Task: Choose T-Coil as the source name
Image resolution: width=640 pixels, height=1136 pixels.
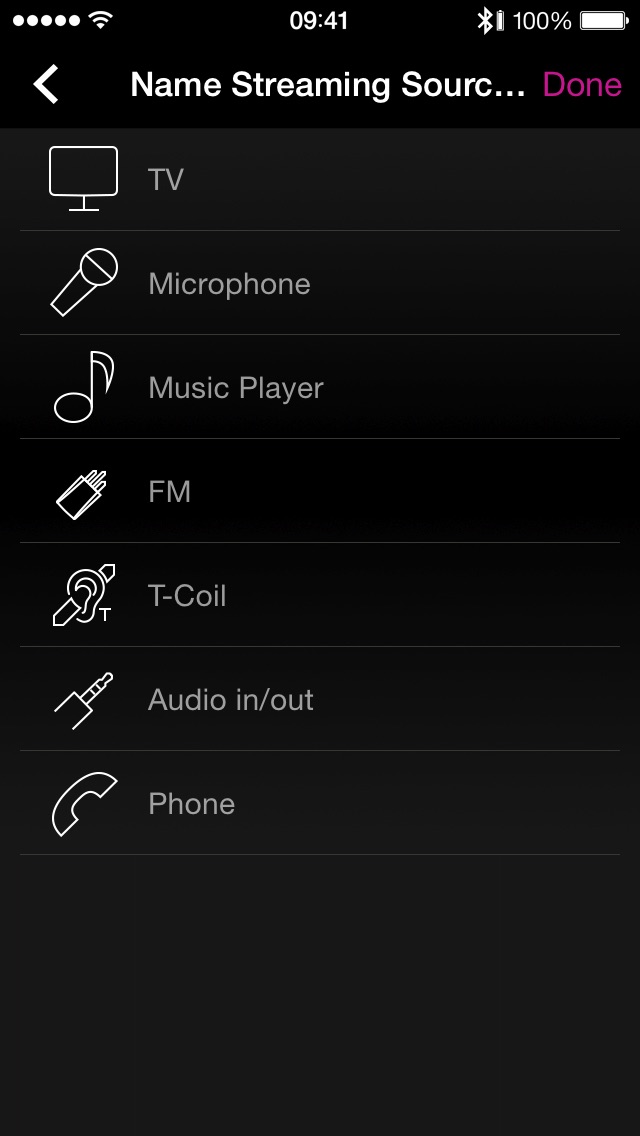Action: (x=320, y=595)
